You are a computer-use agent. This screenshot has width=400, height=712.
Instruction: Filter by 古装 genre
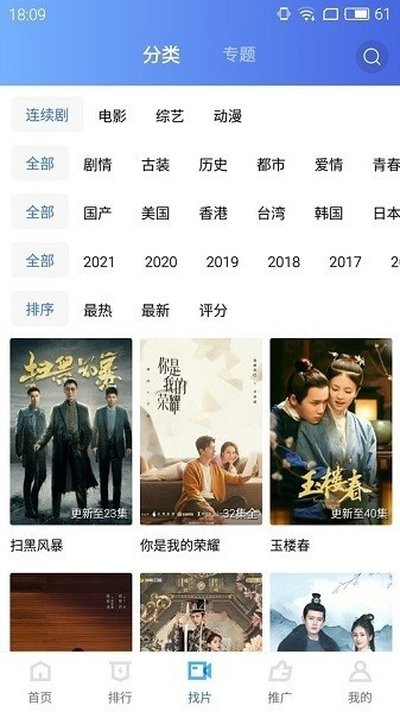(155, 164)
